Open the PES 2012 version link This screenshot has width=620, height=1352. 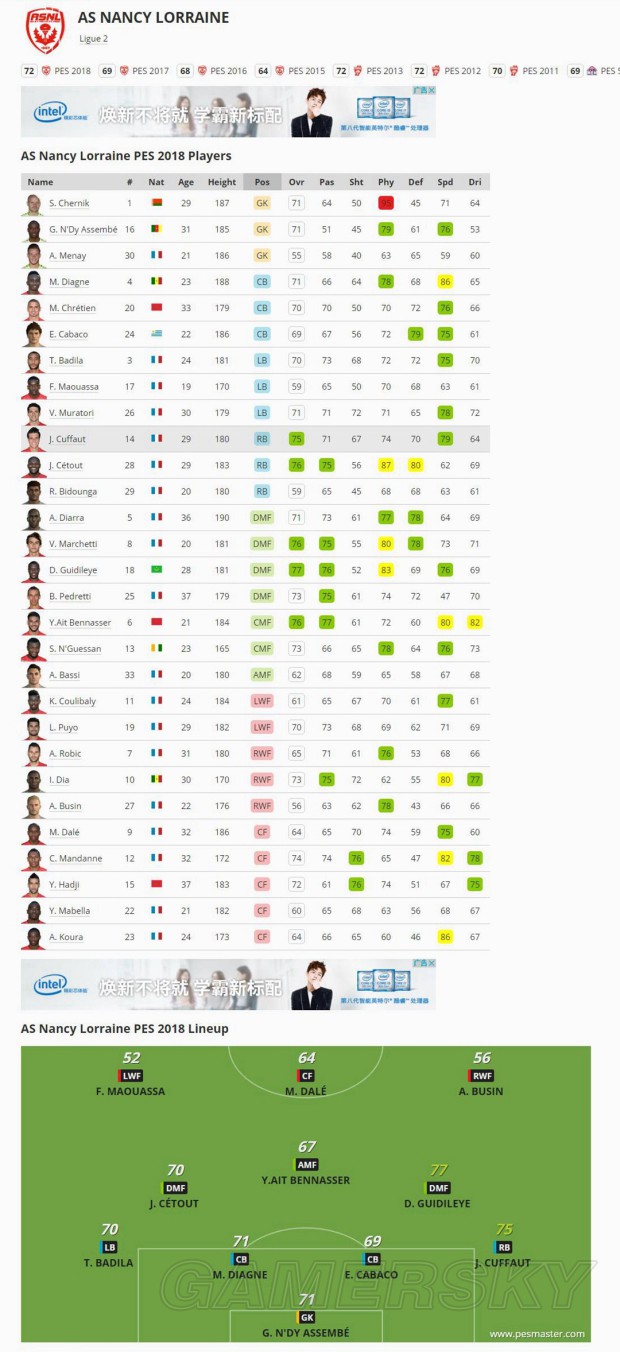[x=462, y=71]
